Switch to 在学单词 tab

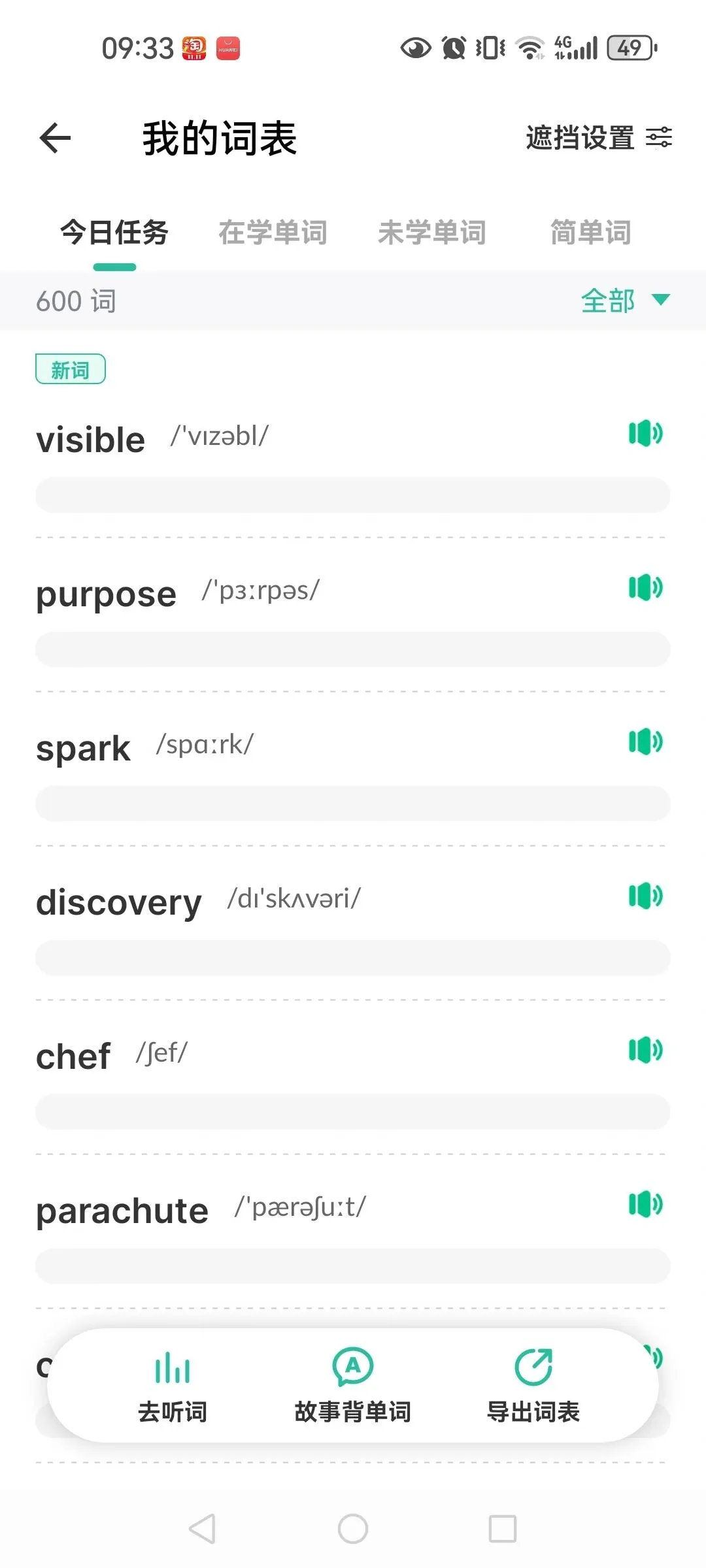coord(273,232)
